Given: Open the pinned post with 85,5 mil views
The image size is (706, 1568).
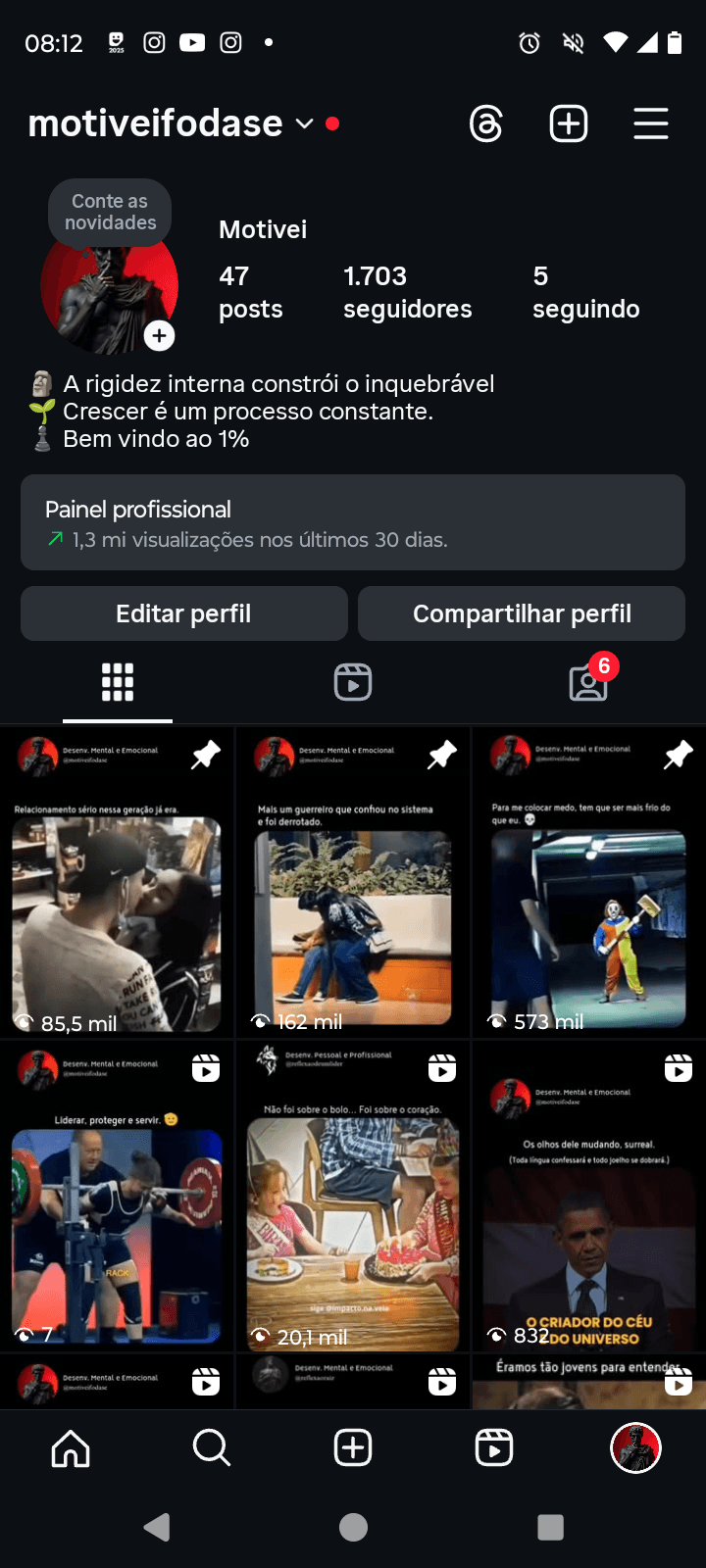Looking at the screenshot, I should 117,882.
